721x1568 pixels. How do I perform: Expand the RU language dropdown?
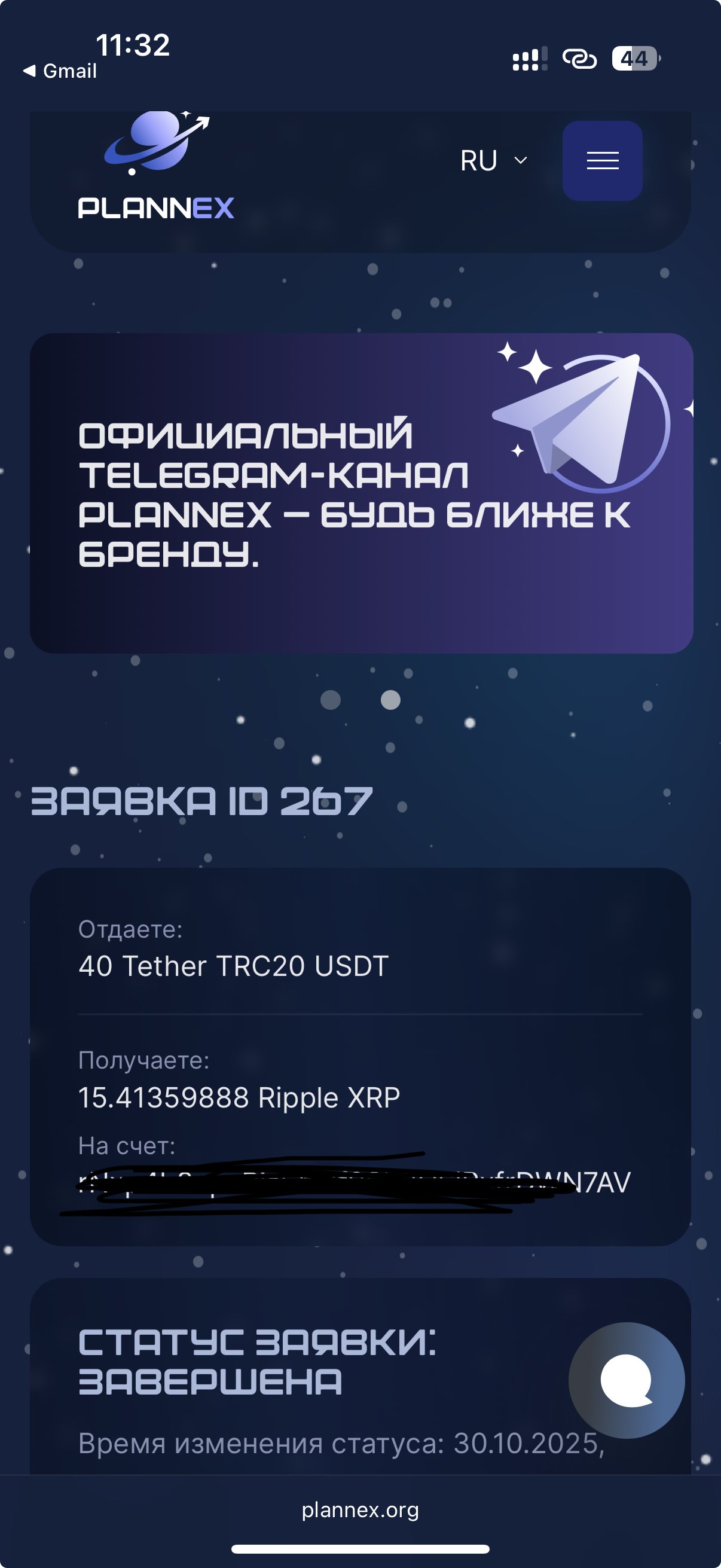493,161
